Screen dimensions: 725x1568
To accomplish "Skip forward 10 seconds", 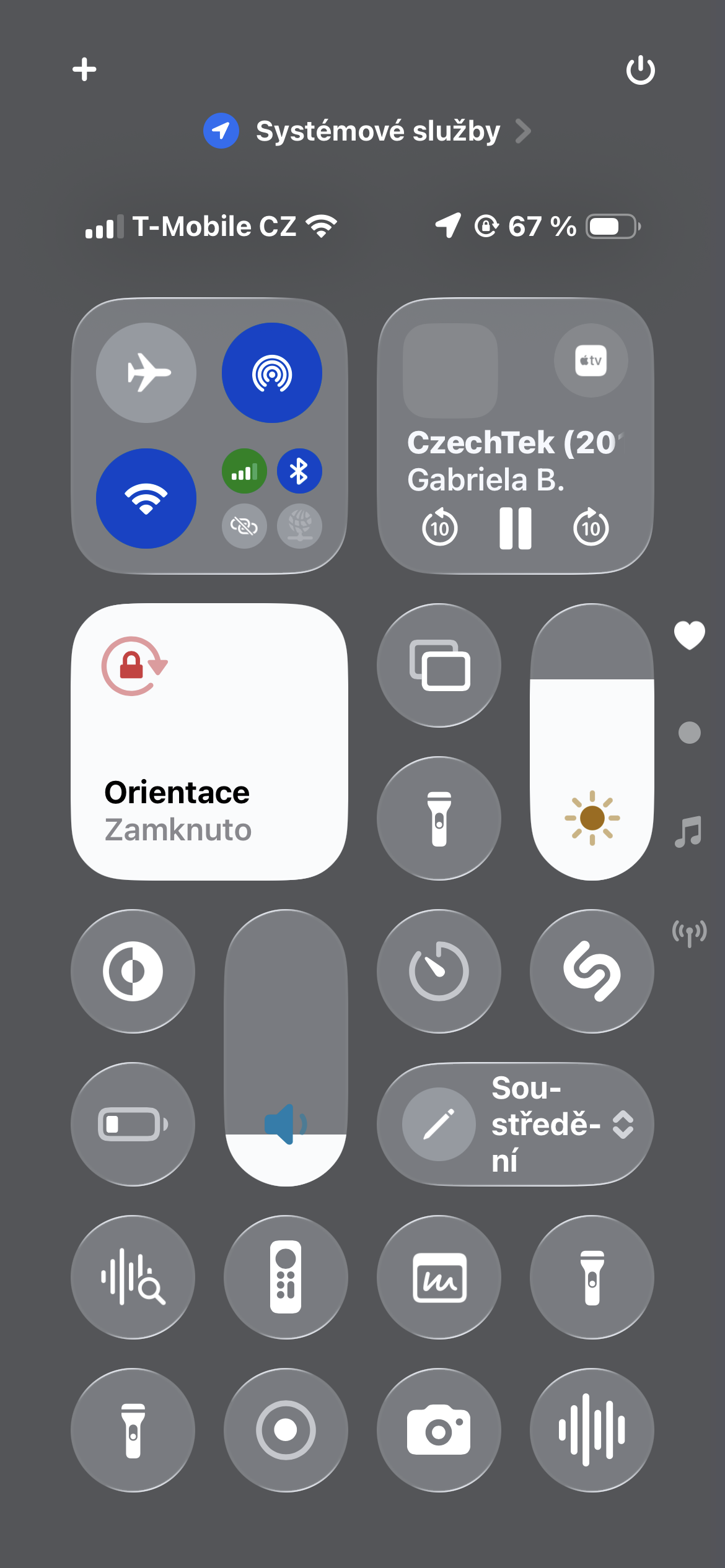I will 591,528.
